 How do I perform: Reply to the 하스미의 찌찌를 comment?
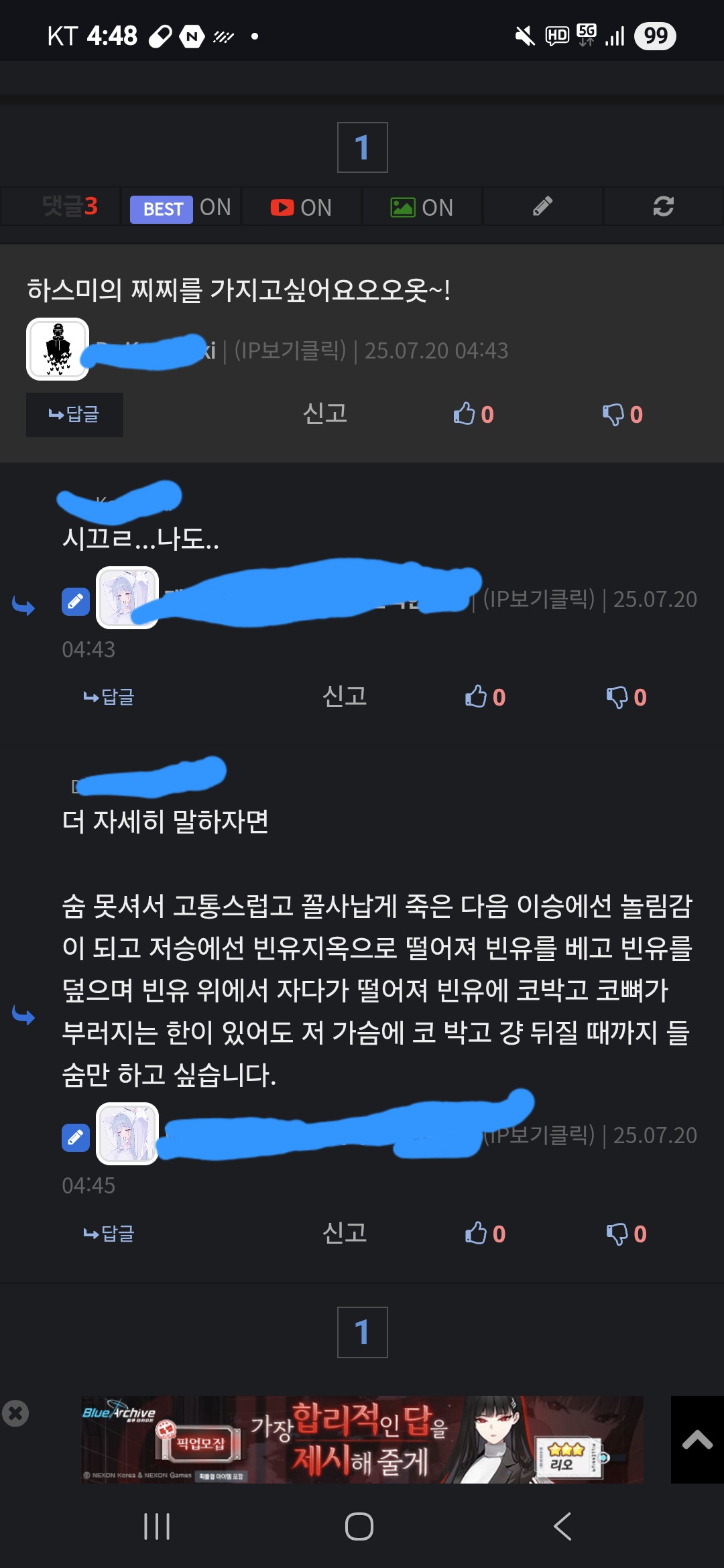pos(74,415)
